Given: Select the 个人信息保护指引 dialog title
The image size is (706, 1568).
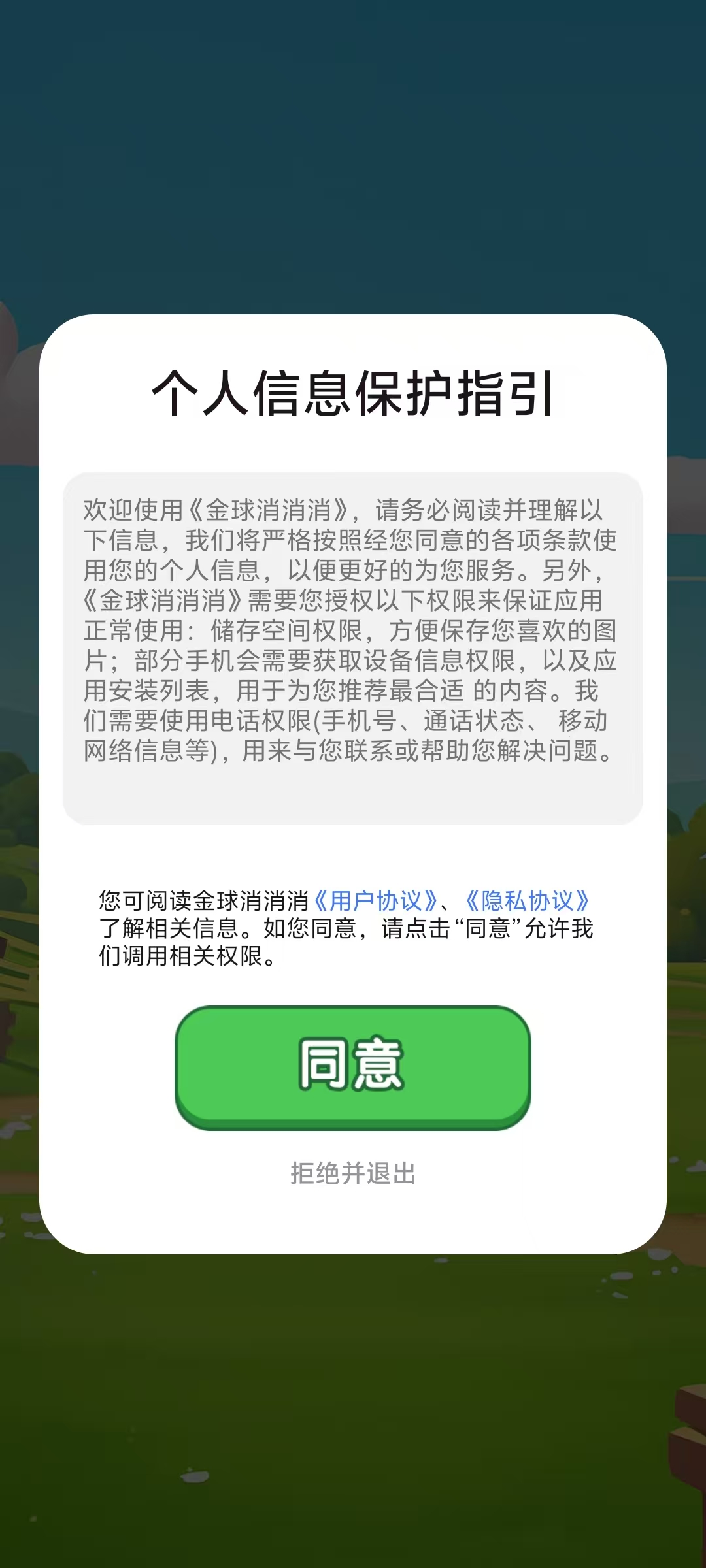Looking at the screenshot, I should (x=353, y=393).
